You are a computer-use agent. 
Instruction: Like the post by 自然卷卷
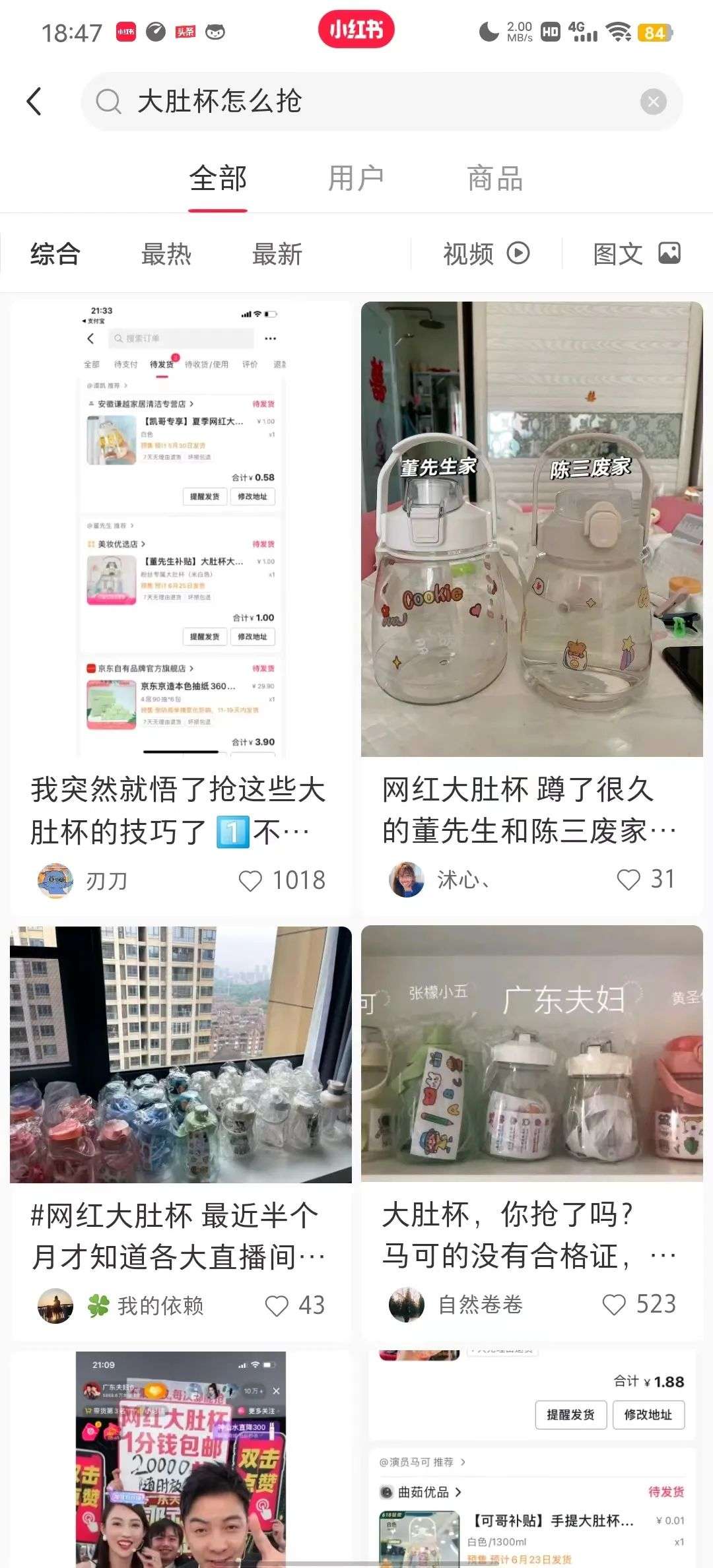point(614,1305)
